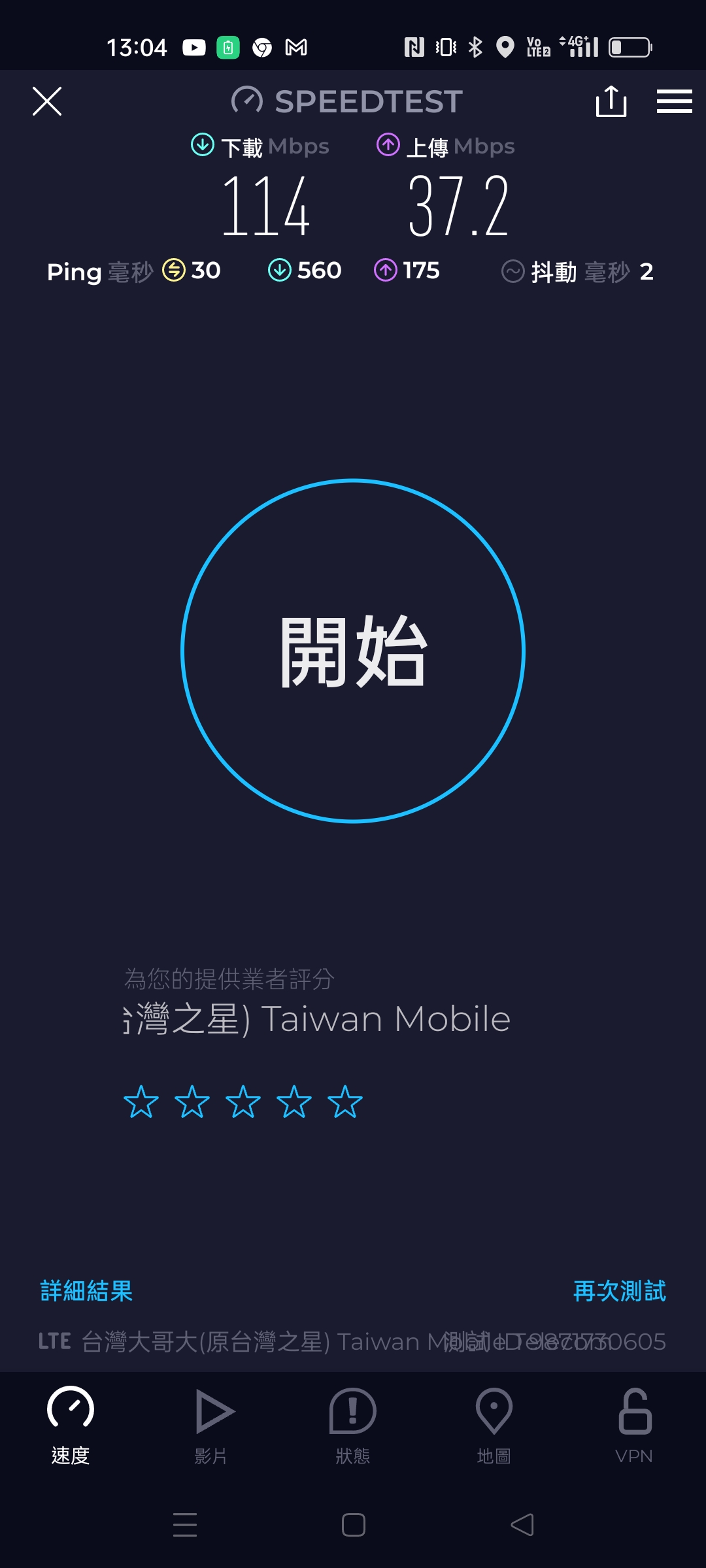
Task: Open the 狀態 tab
Action: point(353,1426)
